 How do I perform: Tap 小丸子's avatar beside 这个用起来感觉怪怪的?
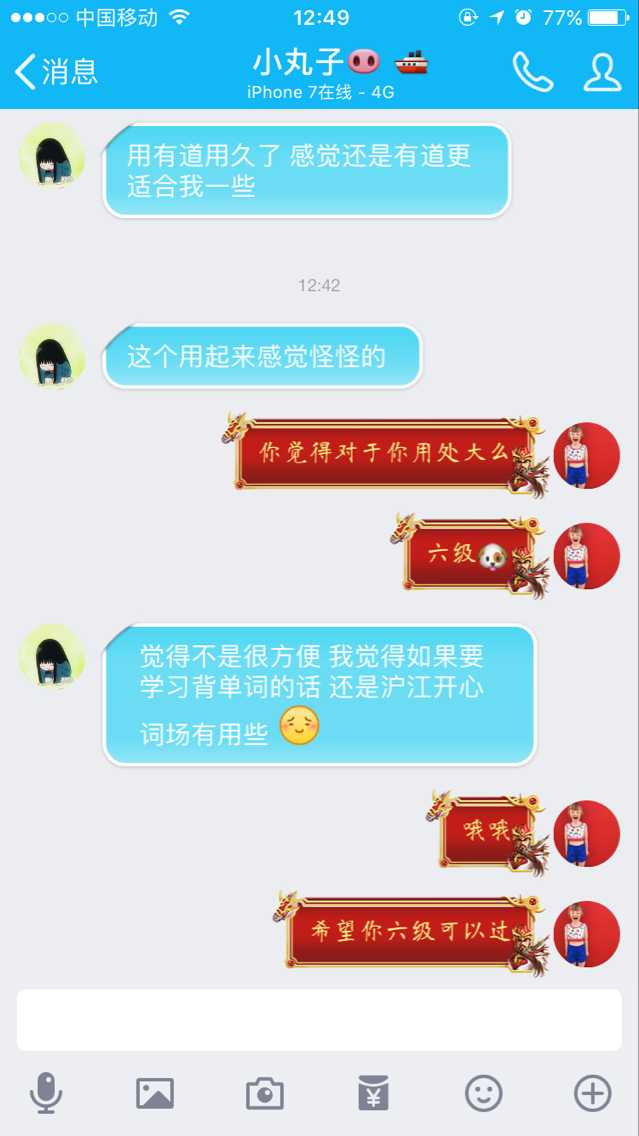point(52,356)
